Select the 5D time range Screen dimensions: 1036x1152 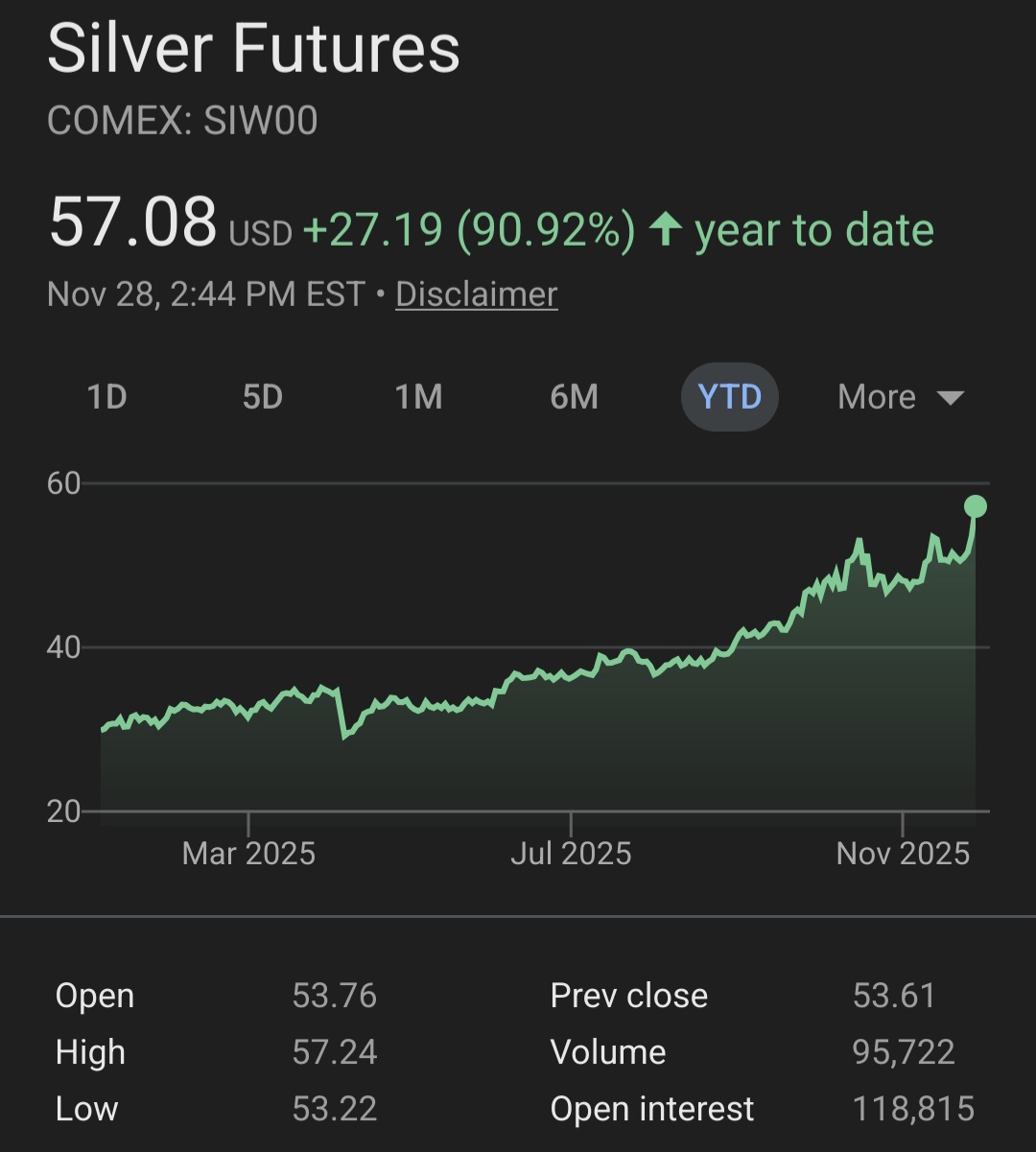[x=263, y=397]
